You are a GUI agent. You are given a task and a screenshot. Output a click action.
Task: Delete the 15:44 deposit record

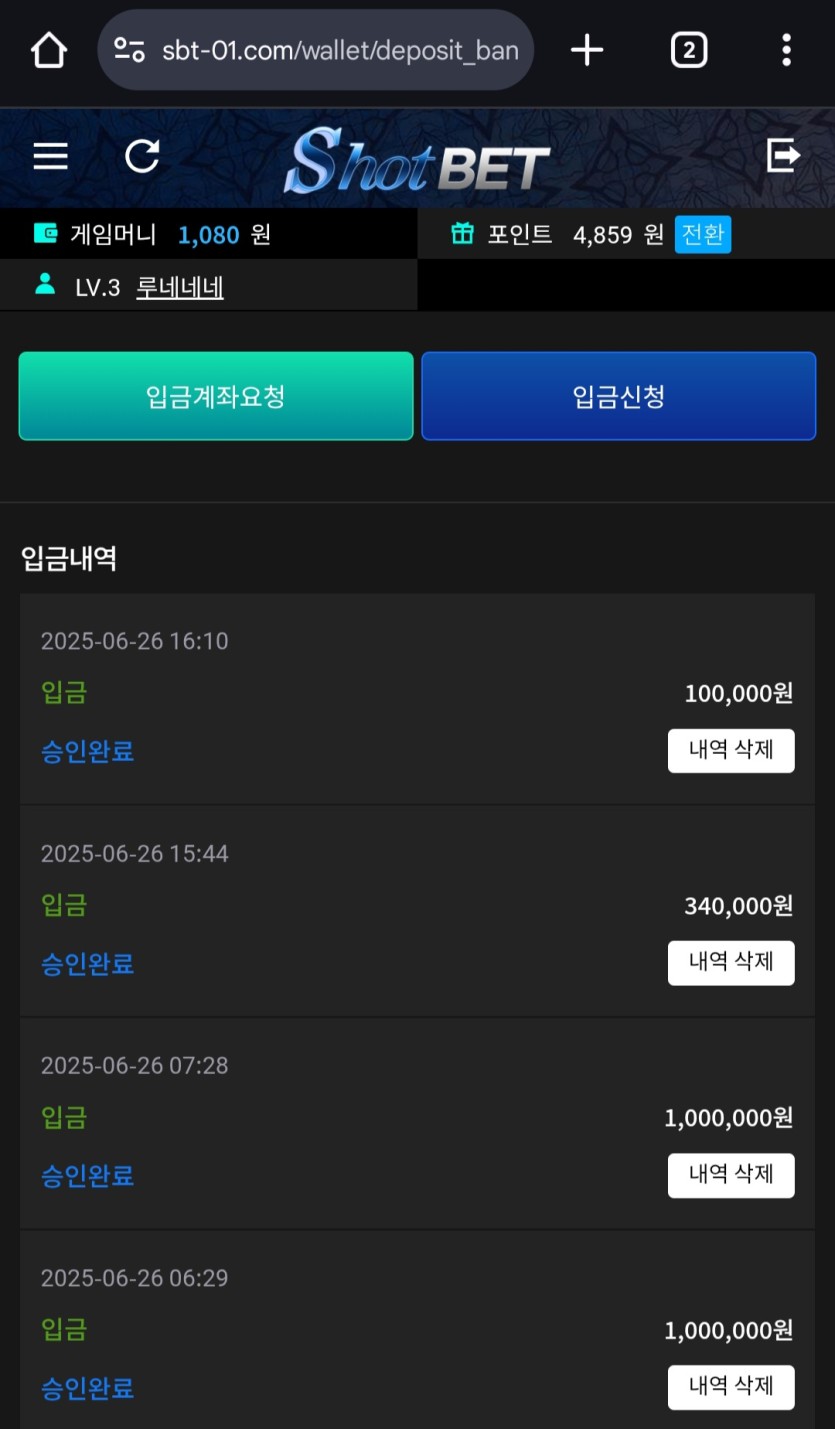coord(730,962)
